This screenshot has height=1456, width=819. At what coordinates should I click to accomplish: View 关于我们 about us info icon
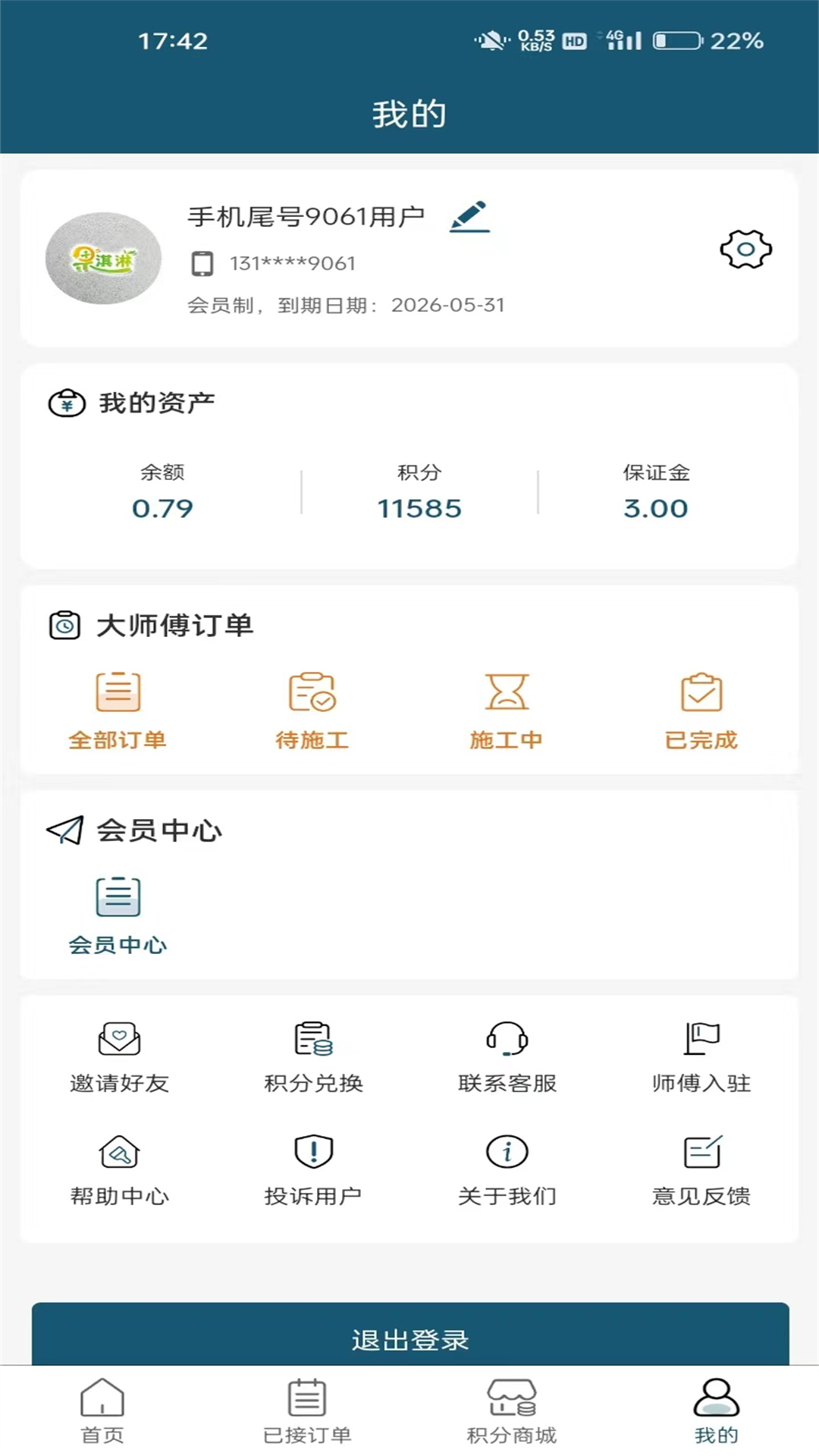[507, 1153]
